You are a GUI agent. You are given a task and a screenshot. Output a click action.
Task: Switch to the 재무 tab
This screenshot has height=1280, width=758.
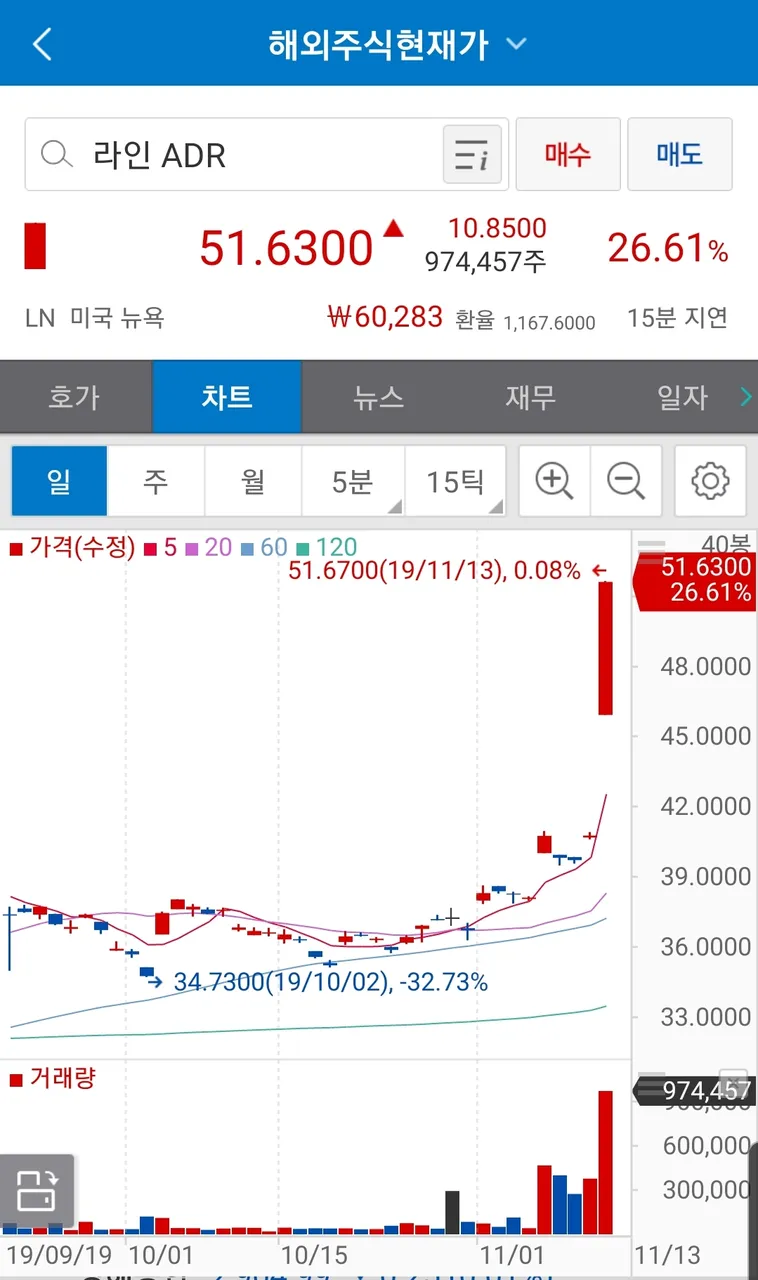(x=530, y=397)
